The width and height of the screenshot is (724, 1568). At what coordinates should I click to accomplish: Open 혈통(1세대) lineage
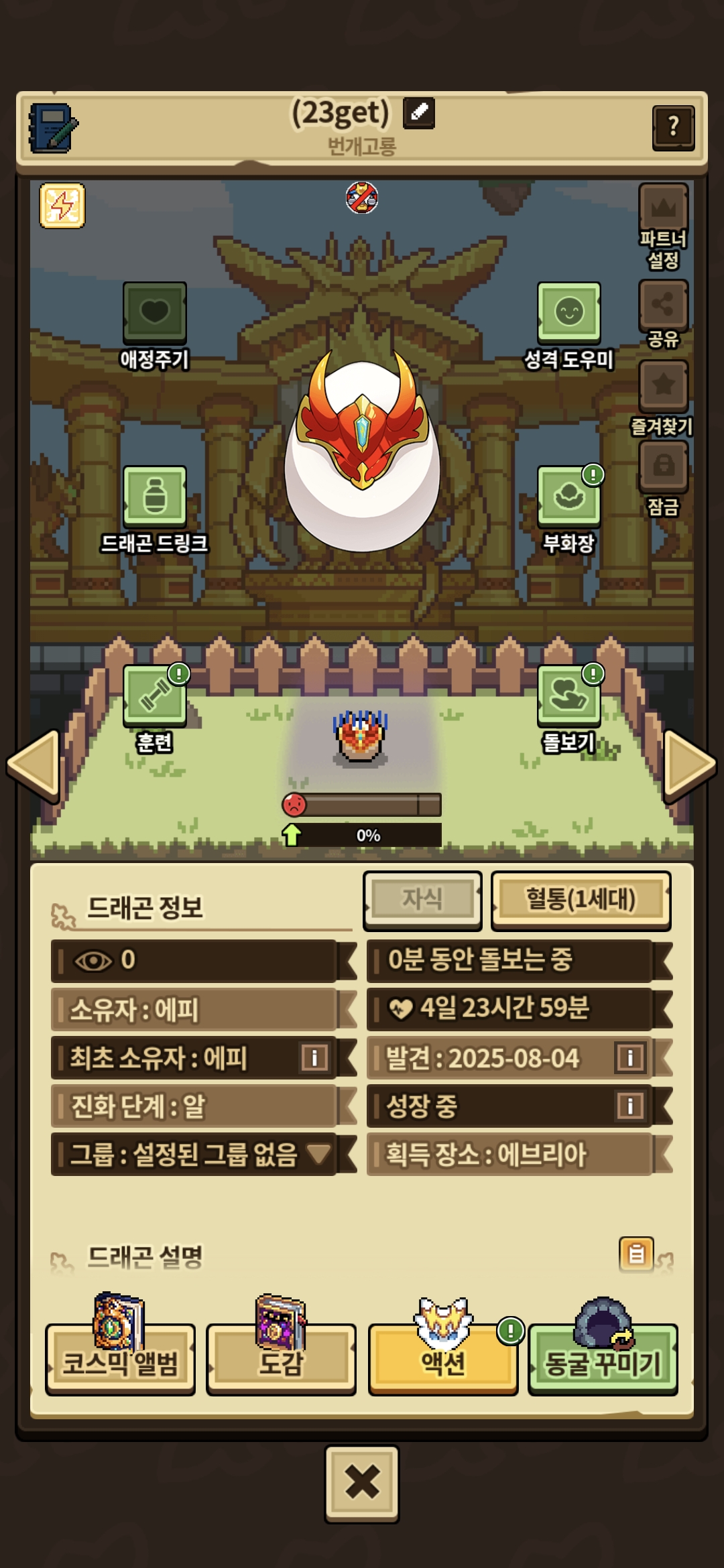pos(581,900)
